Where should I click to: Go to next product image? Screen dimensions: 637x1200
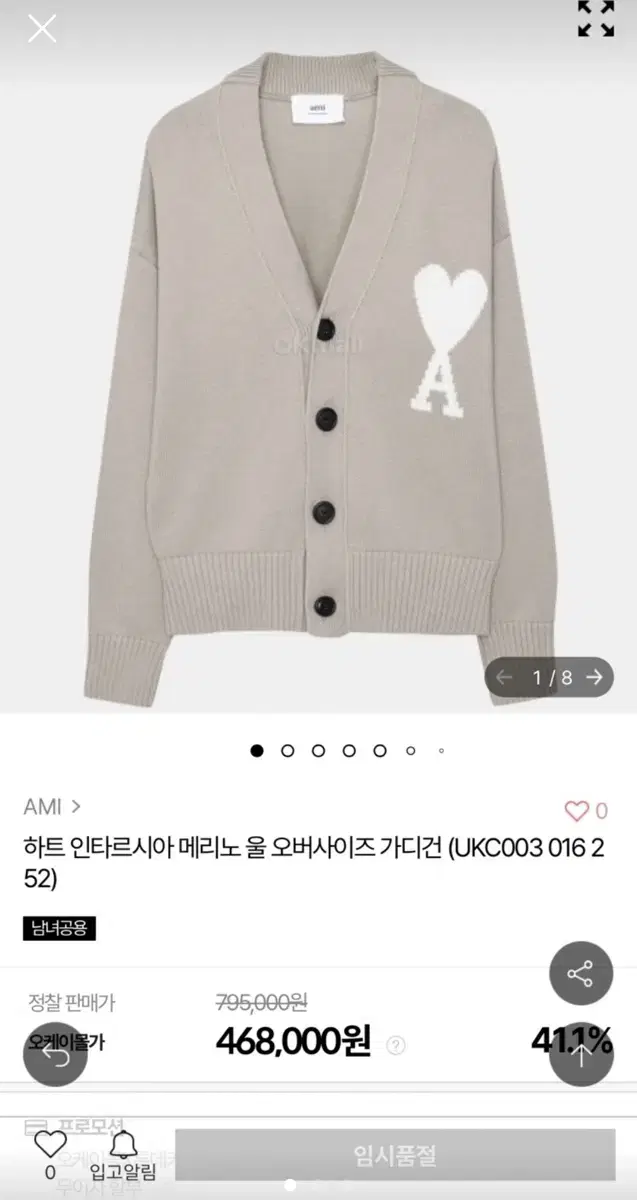click(595, 677)
